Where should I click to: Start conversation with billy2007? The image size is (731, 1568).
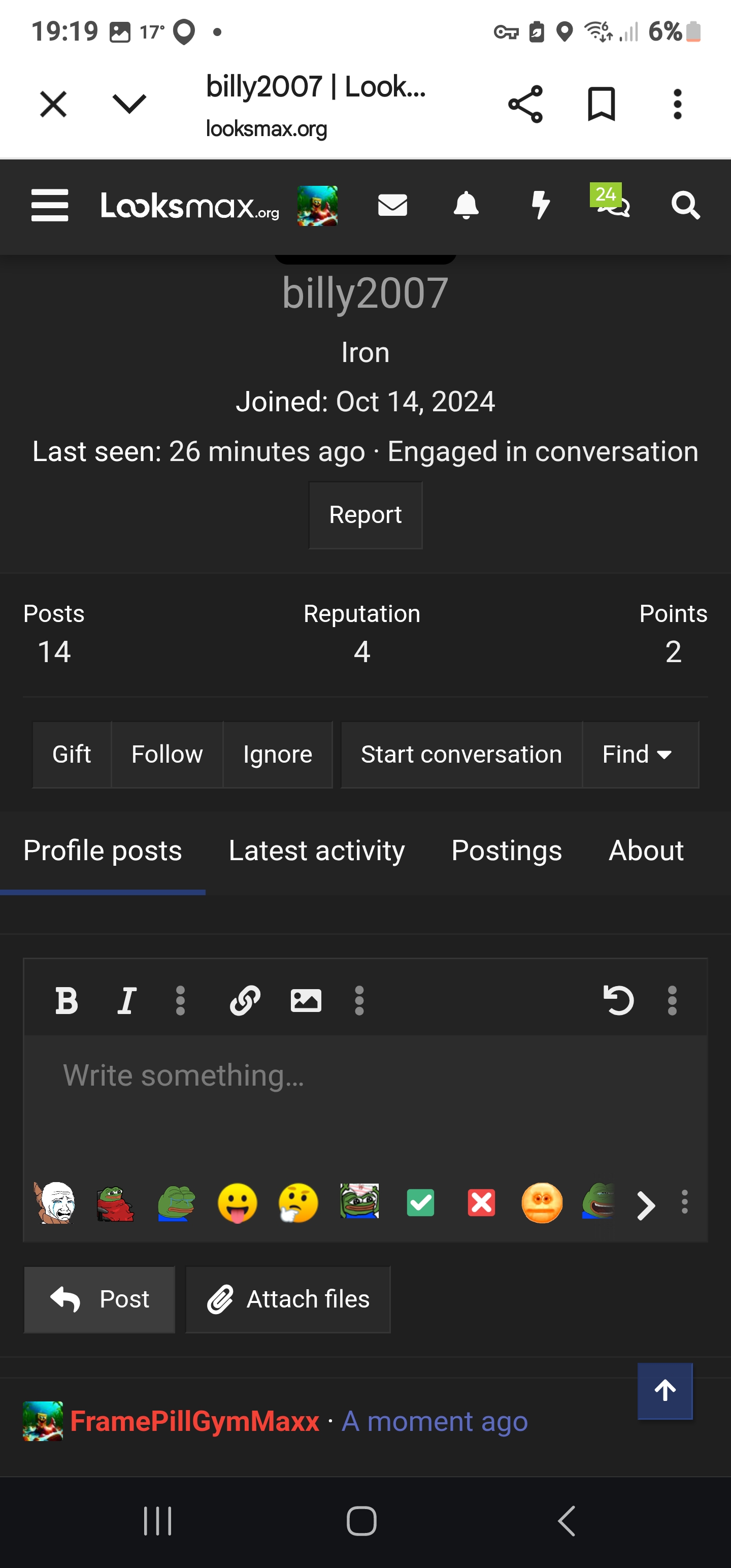[461, 755]
